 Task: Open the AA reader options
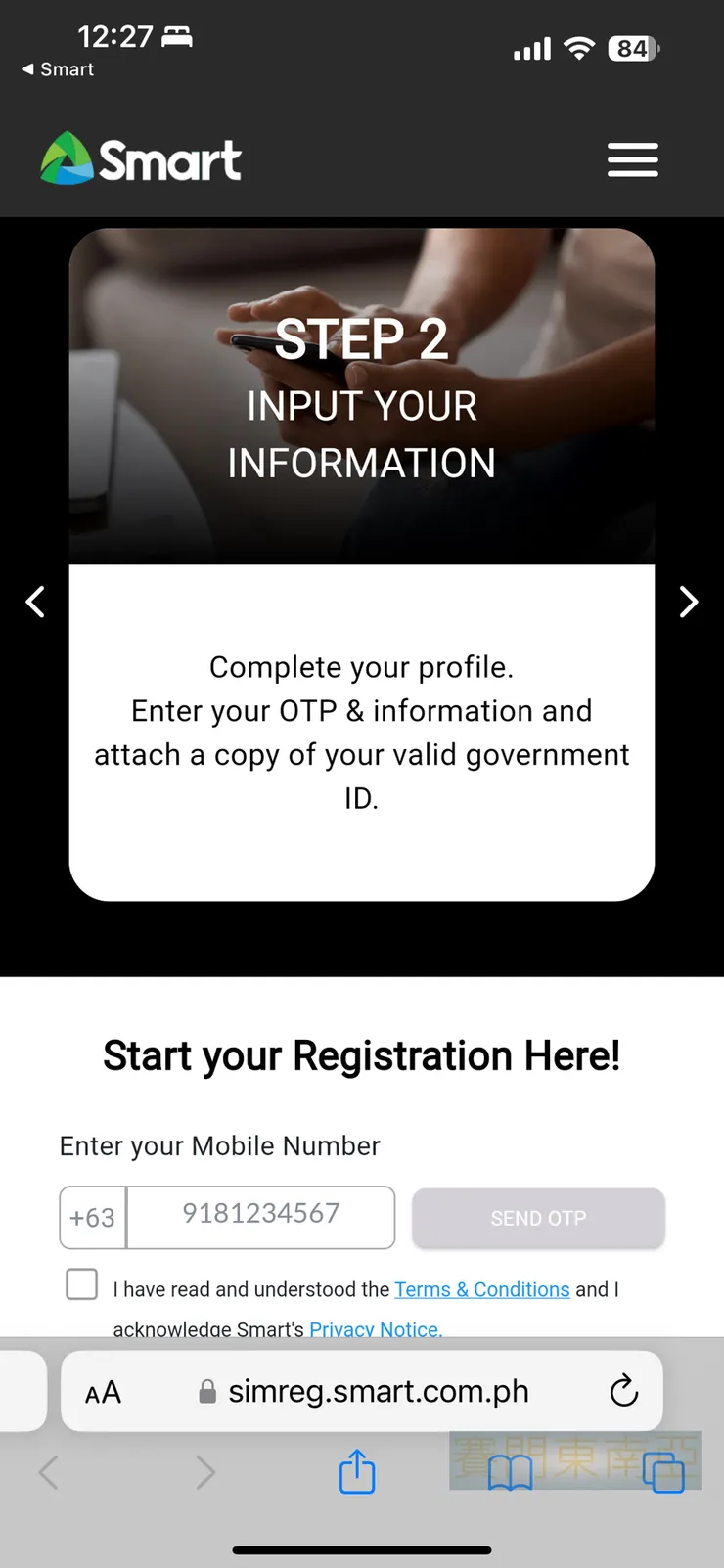(x=103, y=1392)
